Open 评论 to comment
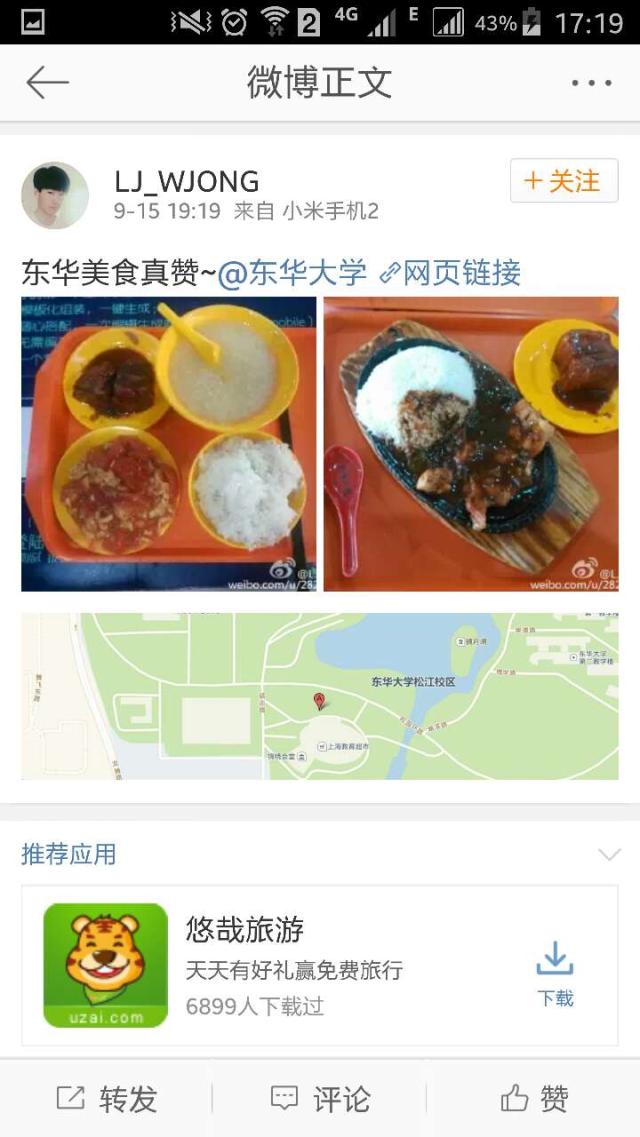 [320, 1099]
